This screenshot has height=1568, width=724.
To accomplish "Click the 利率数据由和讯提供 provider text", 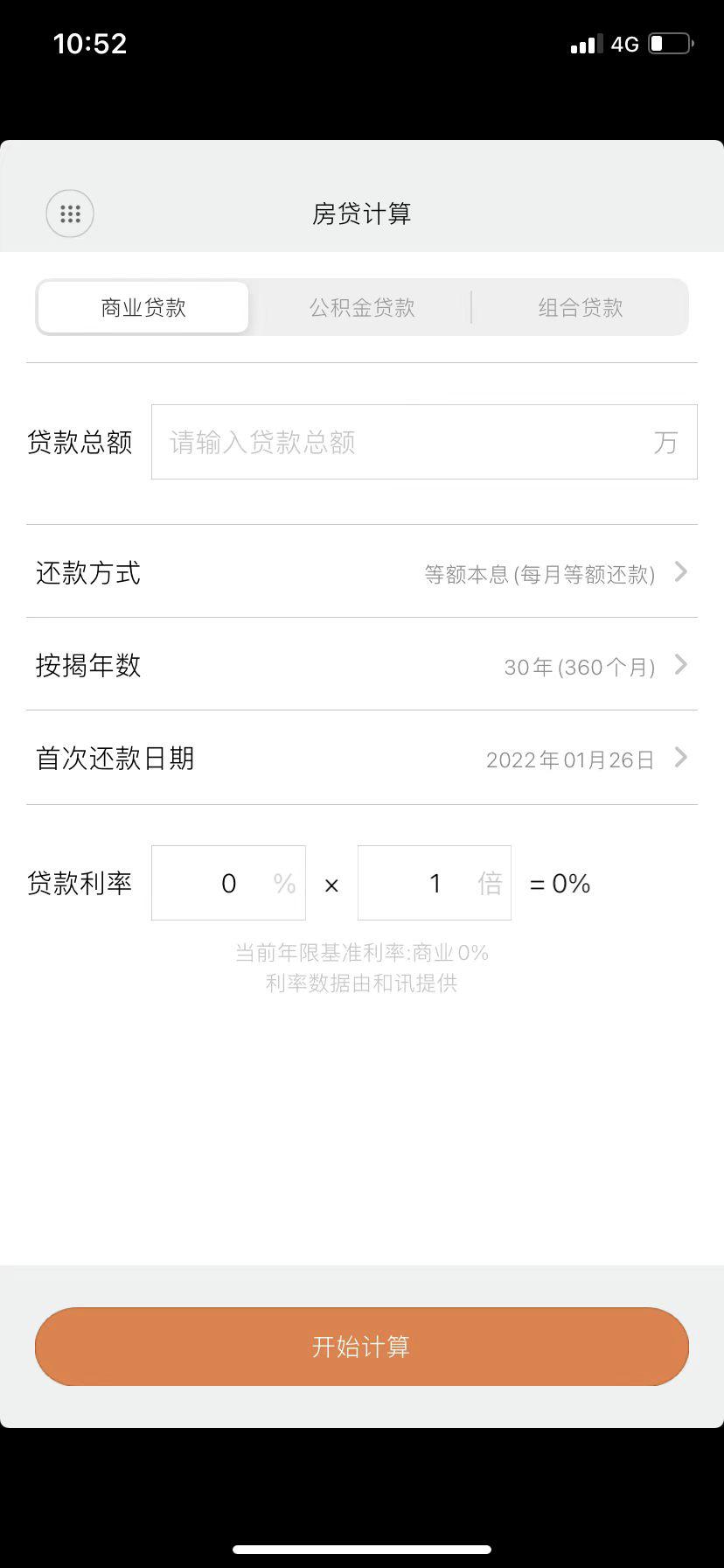I will click(x=362, y=983).
